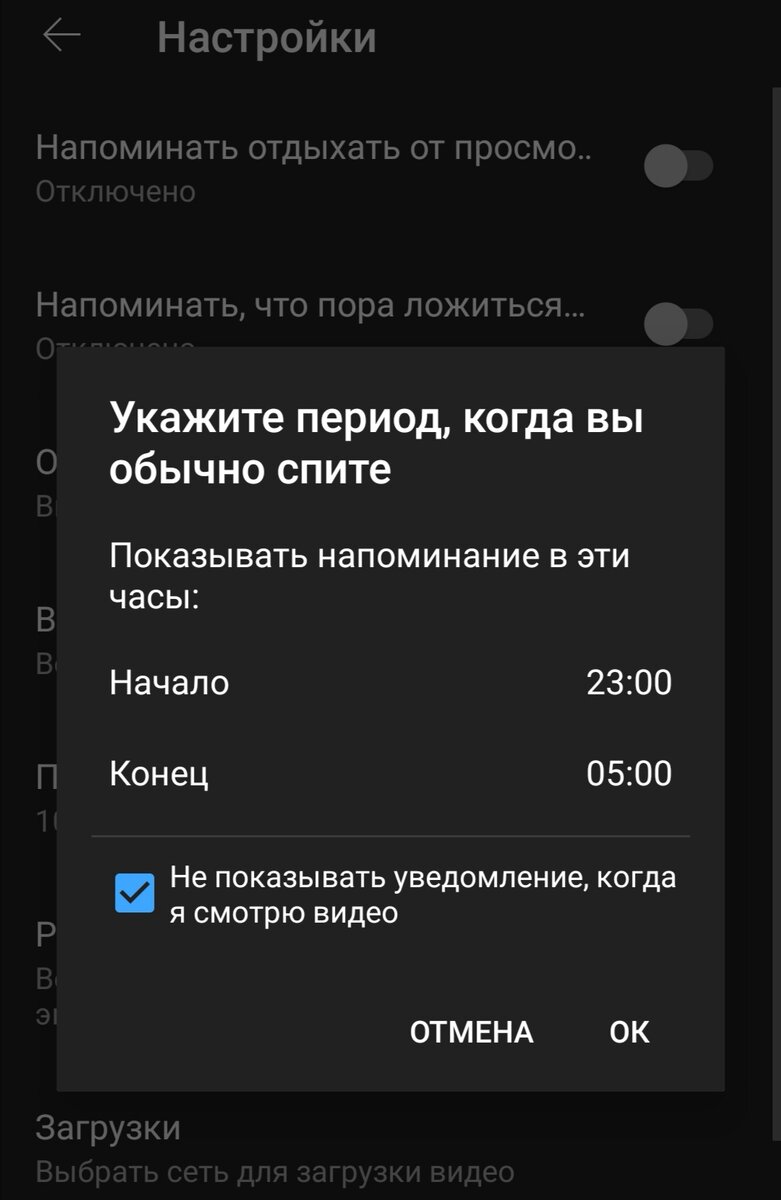Enable the watch-break reminder toggle
781x1200 pixels.
[x=676, y=166]
